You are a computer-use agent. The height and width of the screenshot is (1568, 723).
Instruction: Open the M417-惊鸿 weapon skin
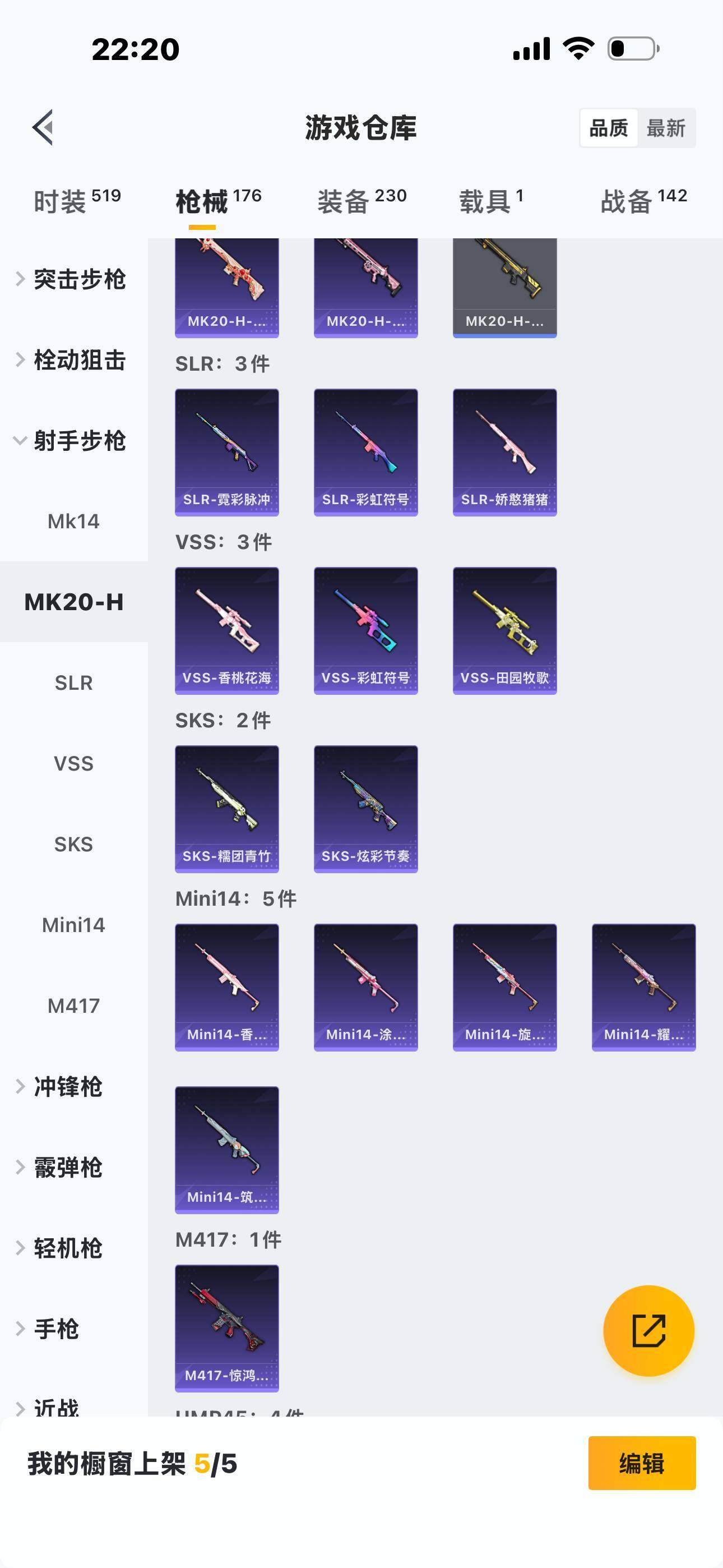[226, 1328]
